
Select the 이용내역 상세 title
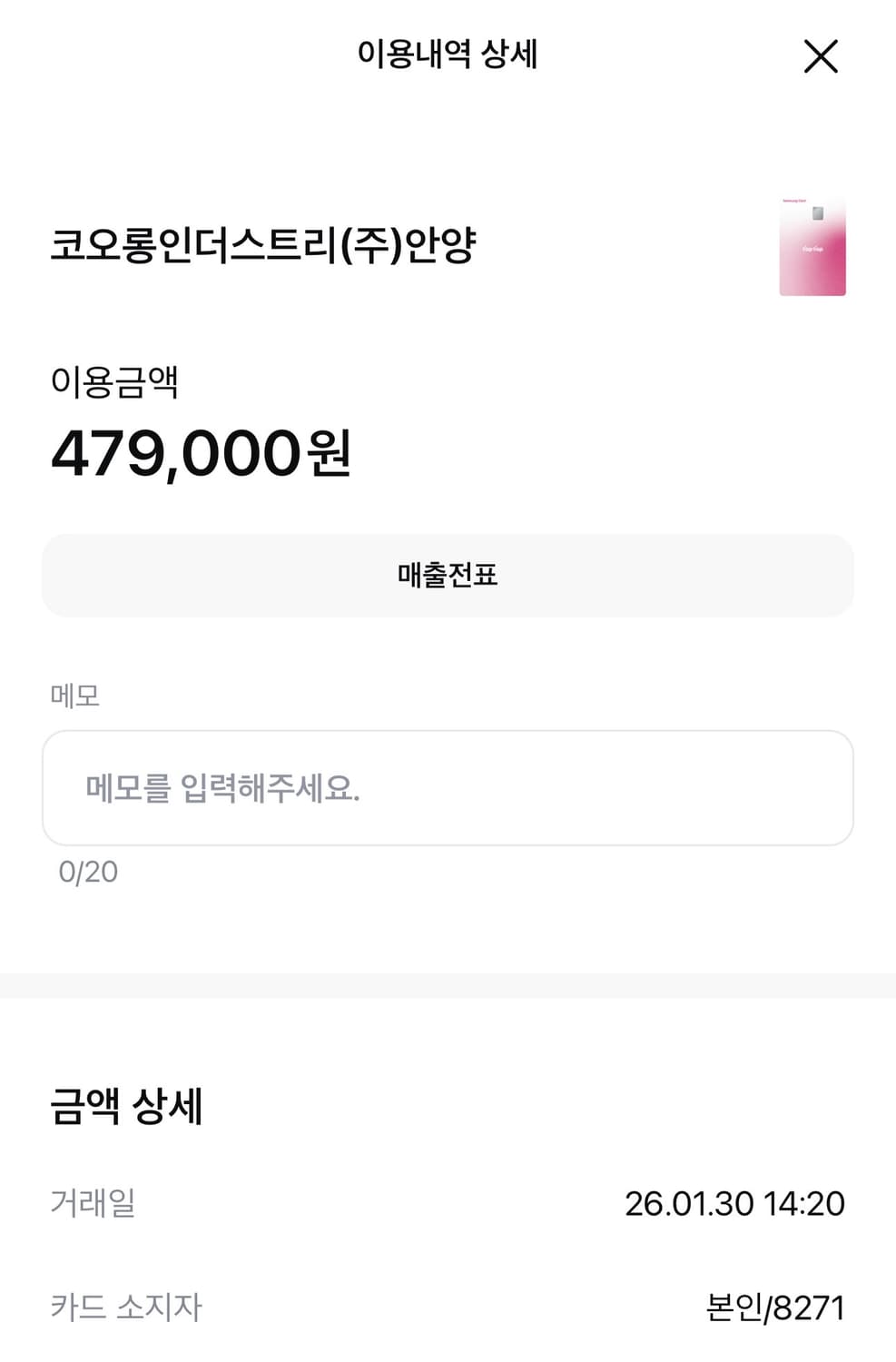pyautogui.click(x=448, y=56)
